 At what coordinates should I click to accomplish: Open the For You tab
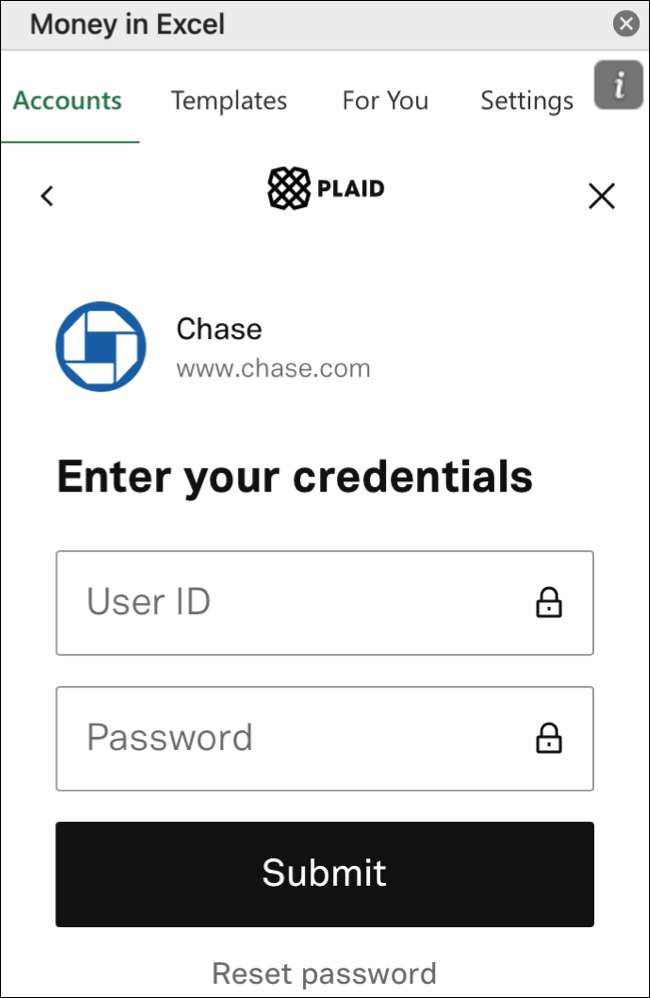tap(385, 101)
